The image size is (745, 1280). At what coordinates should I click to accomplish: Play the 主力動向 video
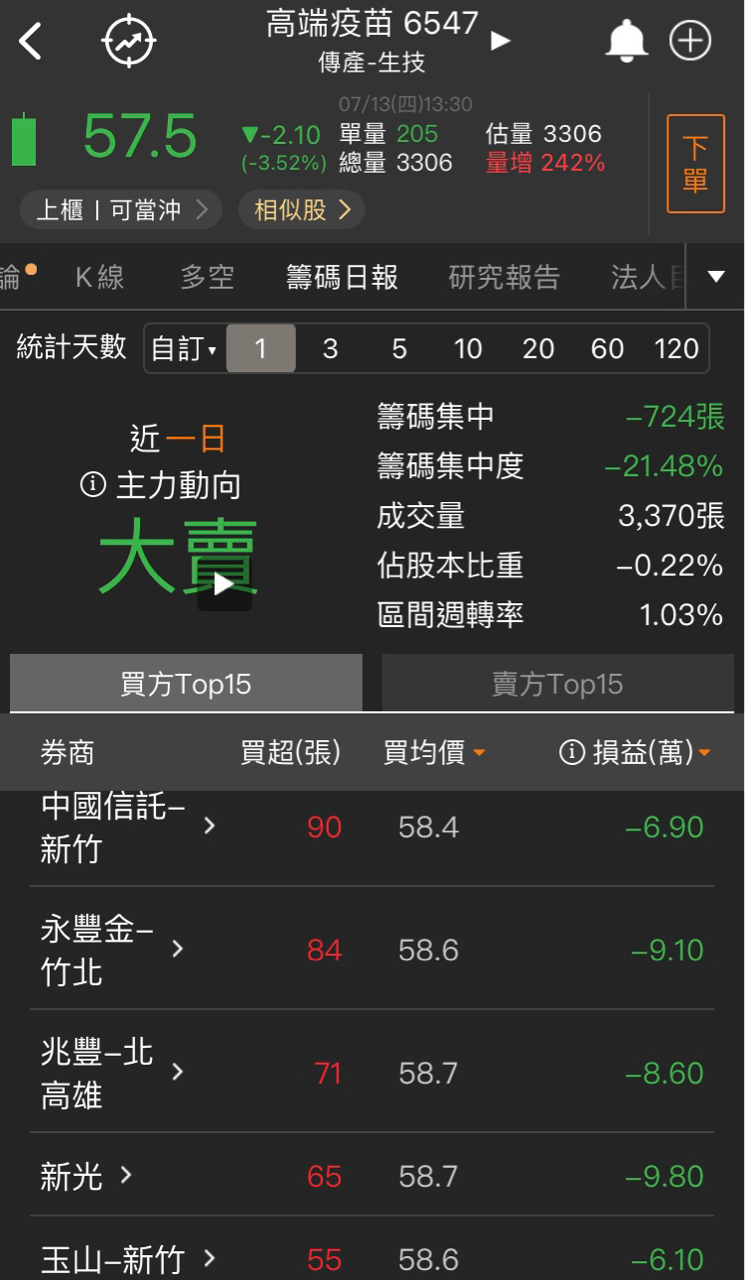click(x=224, y=584)
